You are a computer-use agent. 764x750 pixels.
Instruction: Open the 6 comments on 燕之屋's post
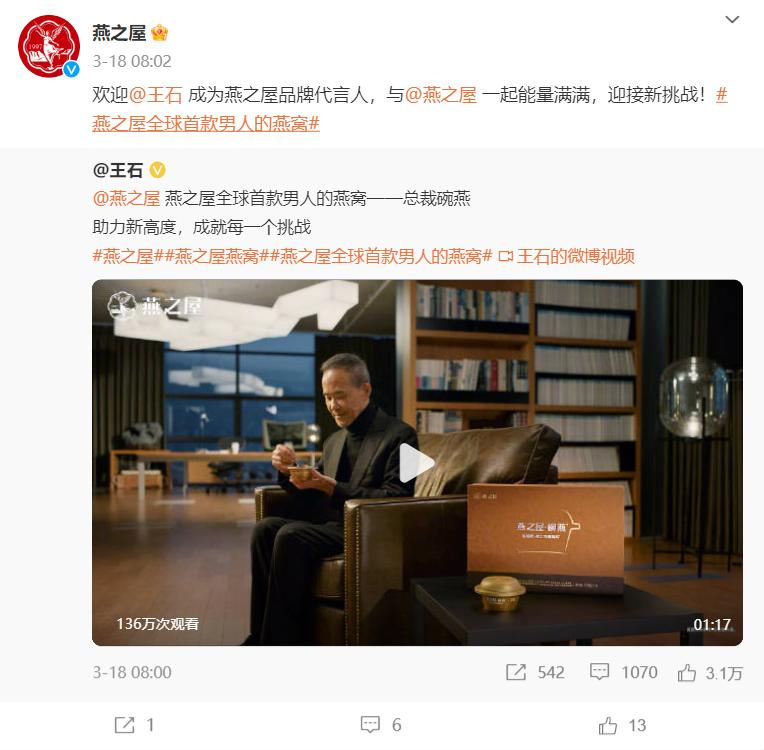tap(381, 724)
